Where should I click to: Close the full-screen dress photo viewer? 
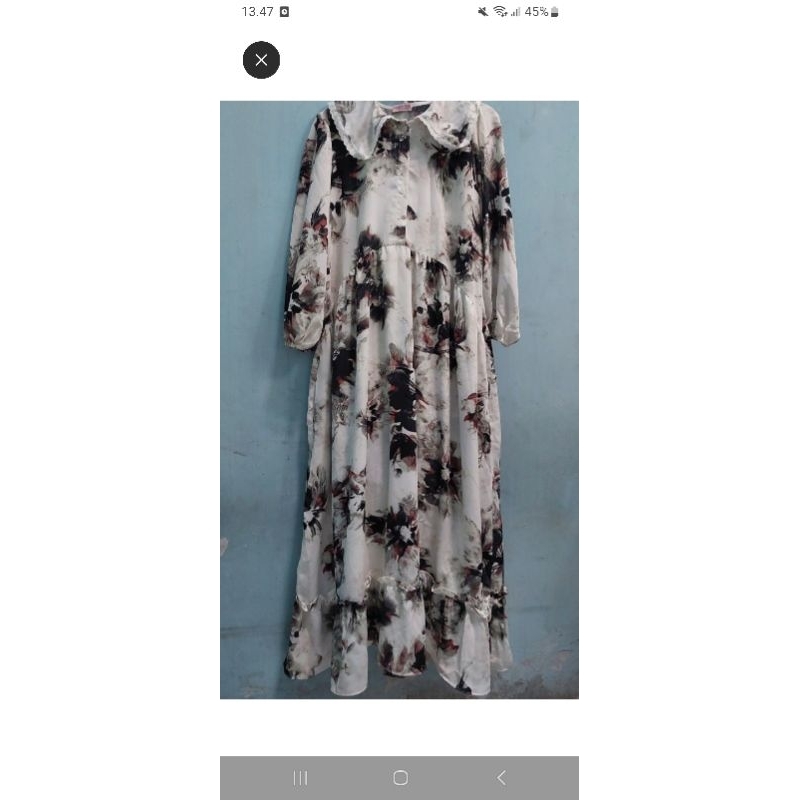(x=261, y=60)
